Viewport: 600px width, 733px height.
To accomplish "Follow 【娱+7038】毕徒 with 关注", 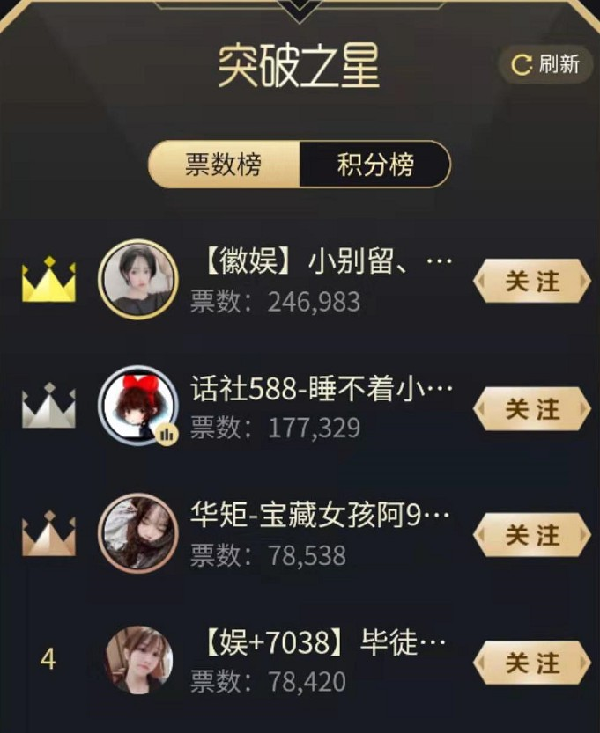I will pos(532,663).
